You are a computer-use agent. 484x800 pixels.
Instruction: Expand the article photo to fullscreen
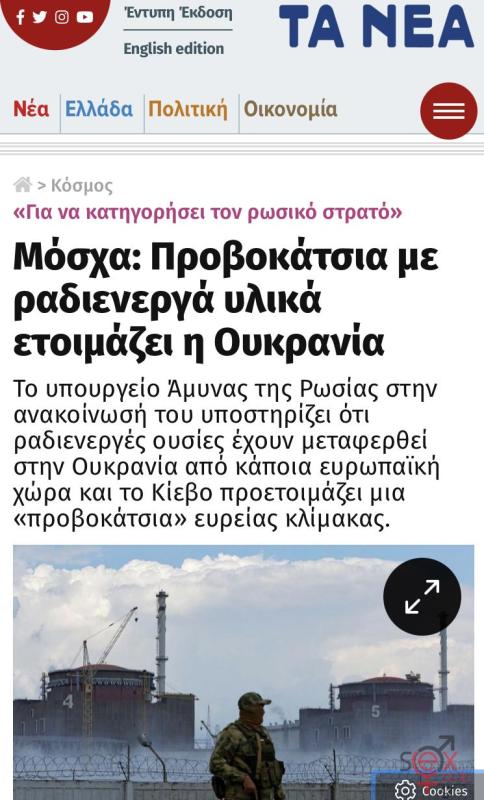click(422, 596)
